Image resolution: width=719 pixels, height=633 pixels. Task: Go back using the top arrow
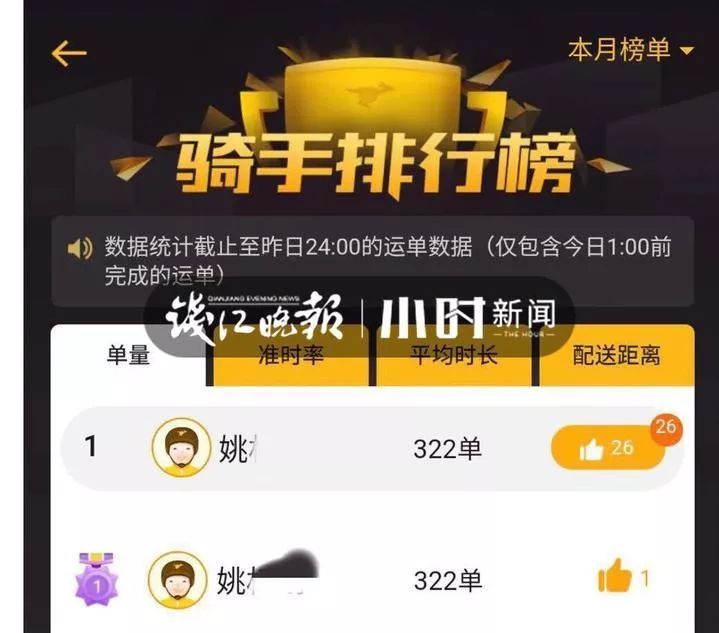coord(69,53)
